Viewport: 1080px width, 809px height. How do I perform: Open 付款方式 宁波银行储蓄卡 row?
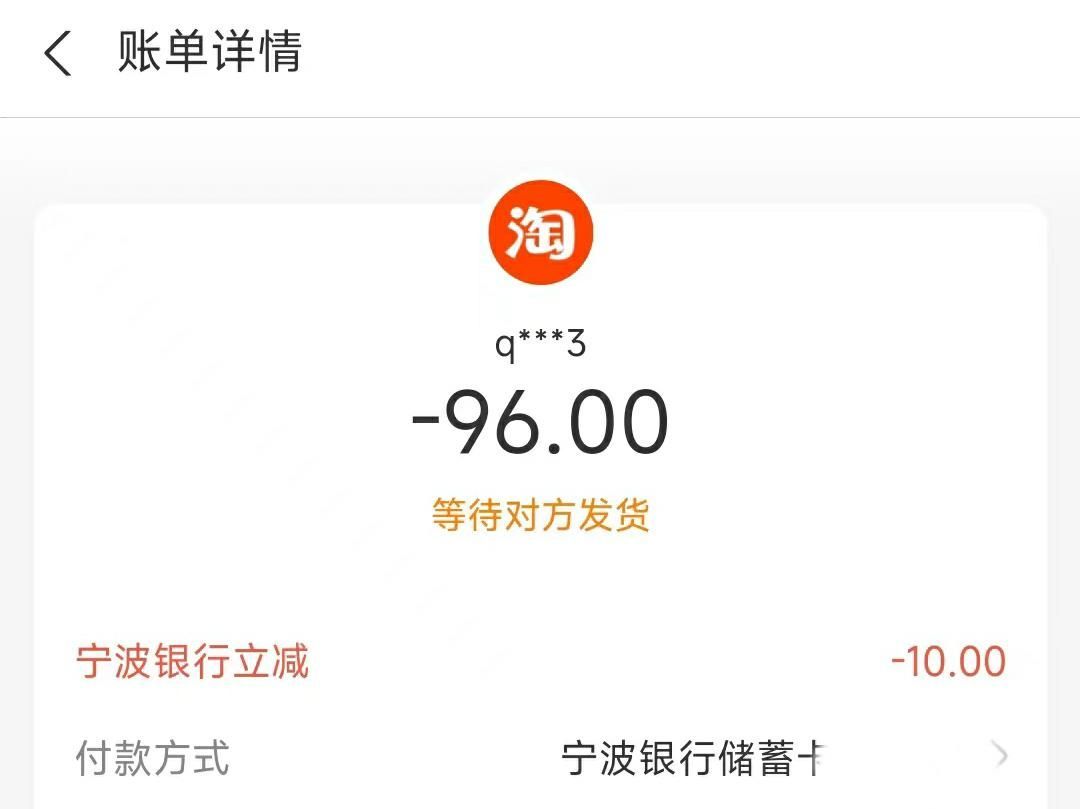click(x=540, y=757)
